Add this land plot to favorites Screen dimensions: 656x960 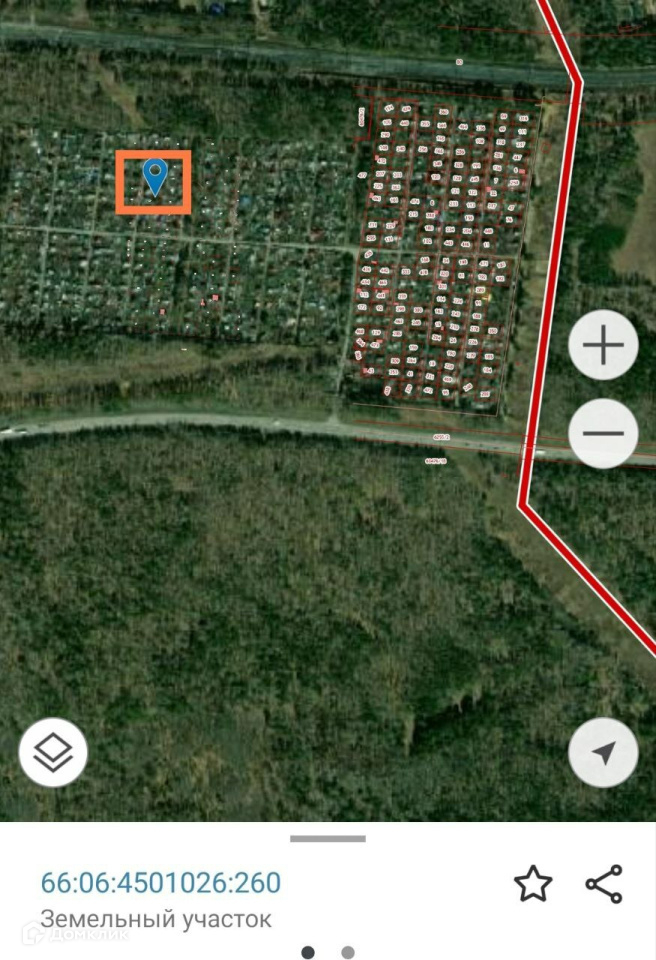click(533, 884)
